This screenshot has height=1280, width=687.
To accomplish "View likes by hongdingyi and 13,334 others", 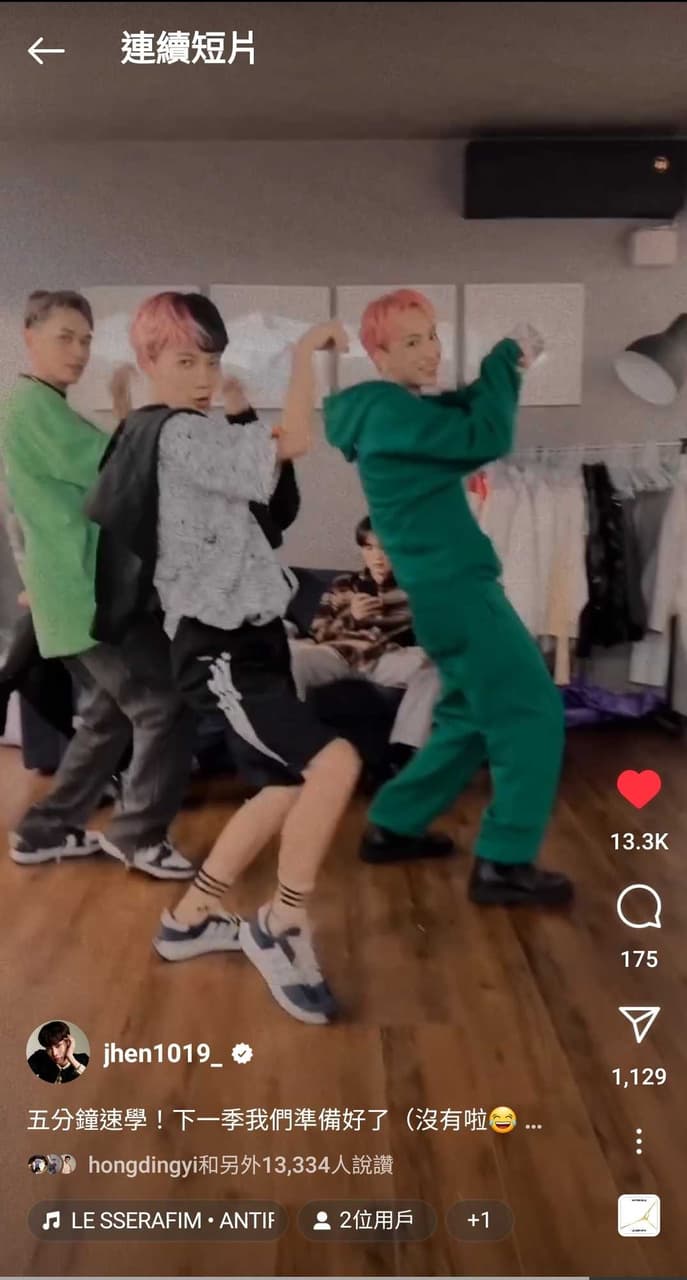I will coord(240,1165).
